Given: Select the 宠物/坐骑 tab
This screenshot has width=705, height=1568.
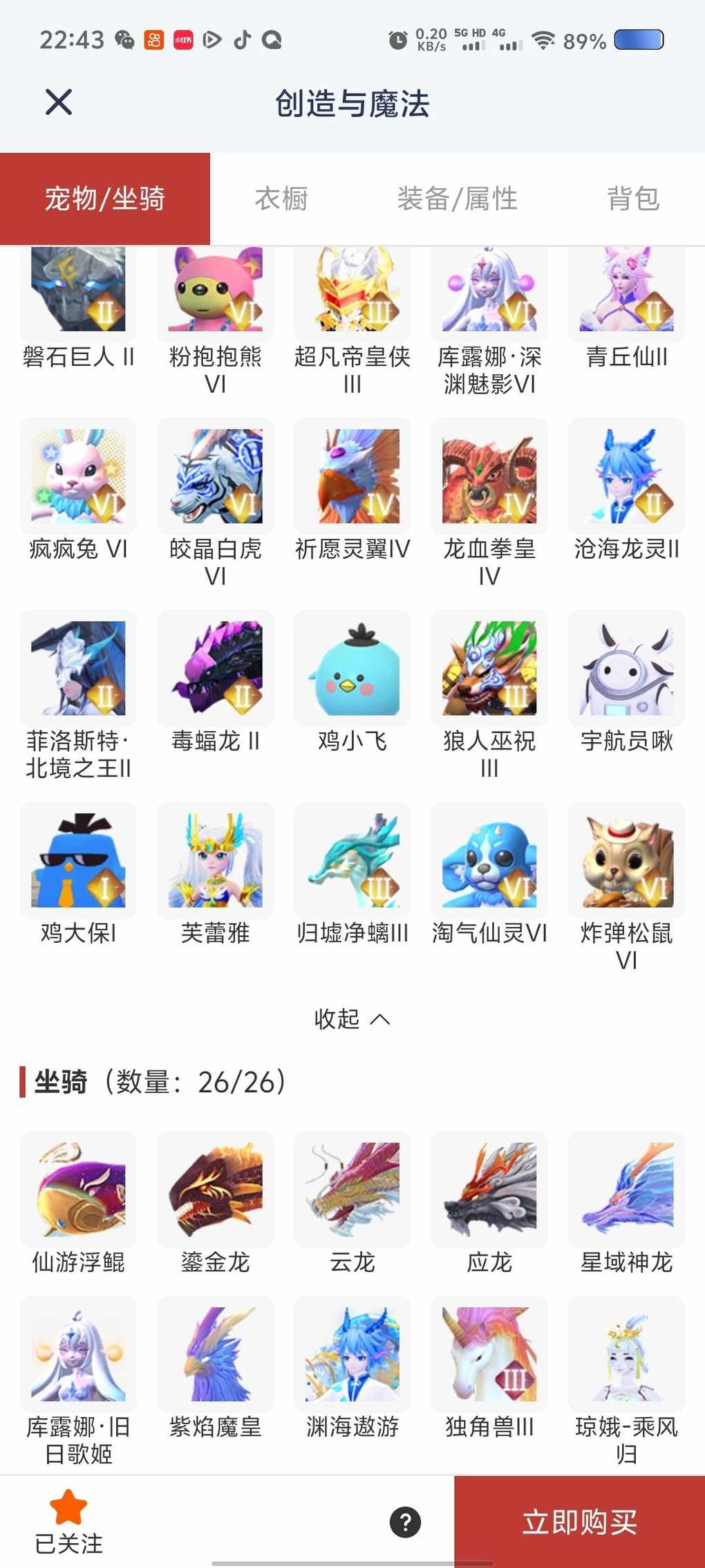Looking at the screenshot, I should point(105,199).
